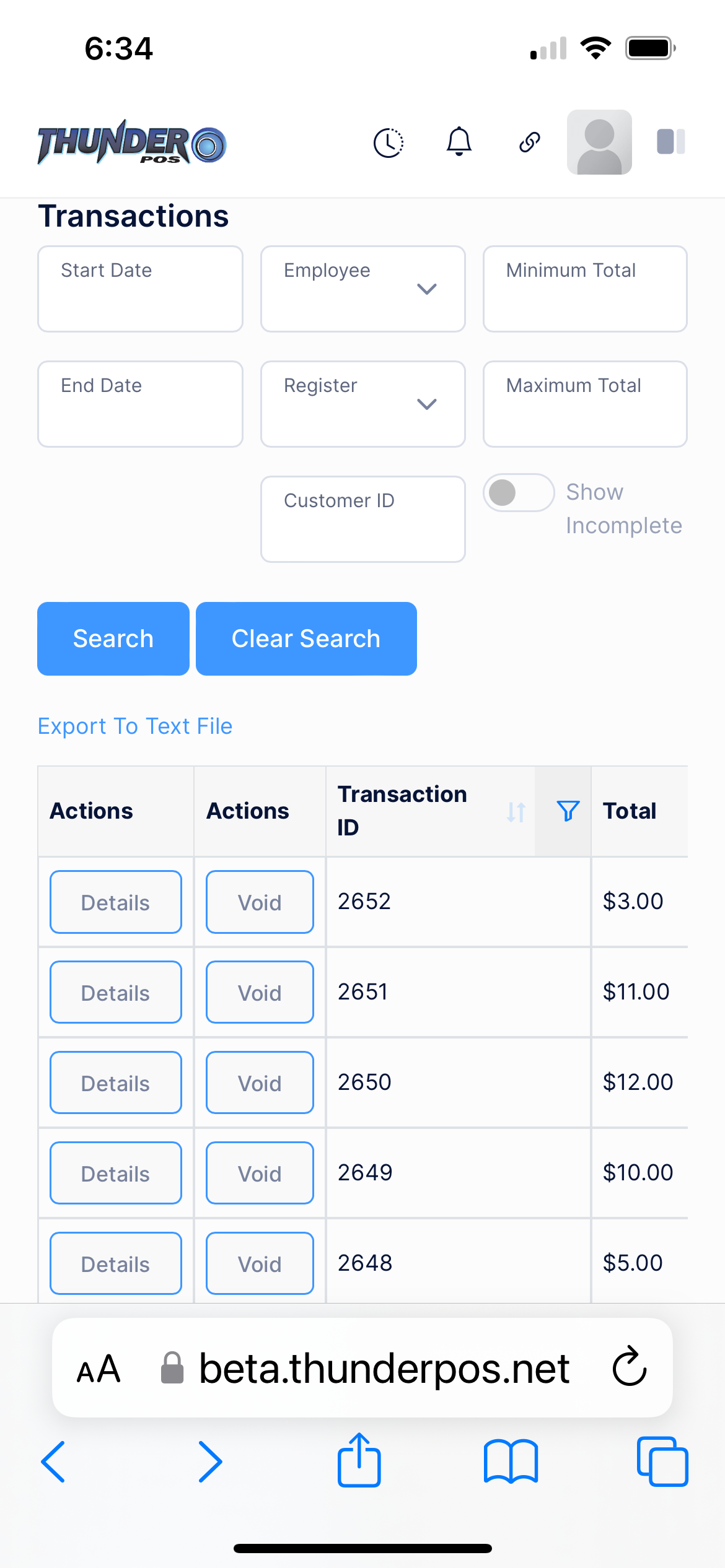Image resolution: width=725 pixels, height=1568 pixels.
Task: Open the clock history icon in the header
Action: click(388, 142)
